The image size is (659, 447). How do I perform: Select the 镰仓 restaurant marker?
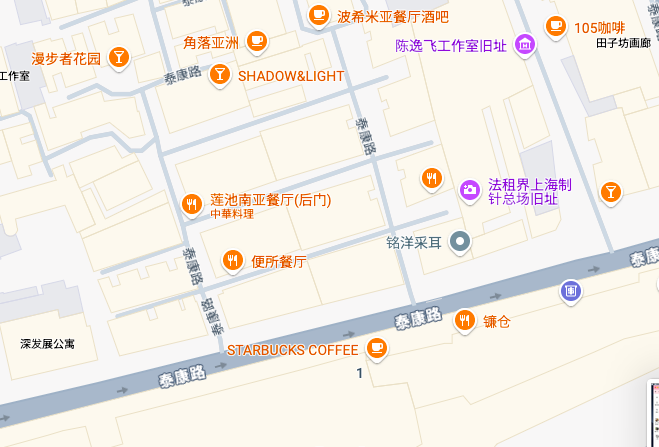tap(464, 320)
